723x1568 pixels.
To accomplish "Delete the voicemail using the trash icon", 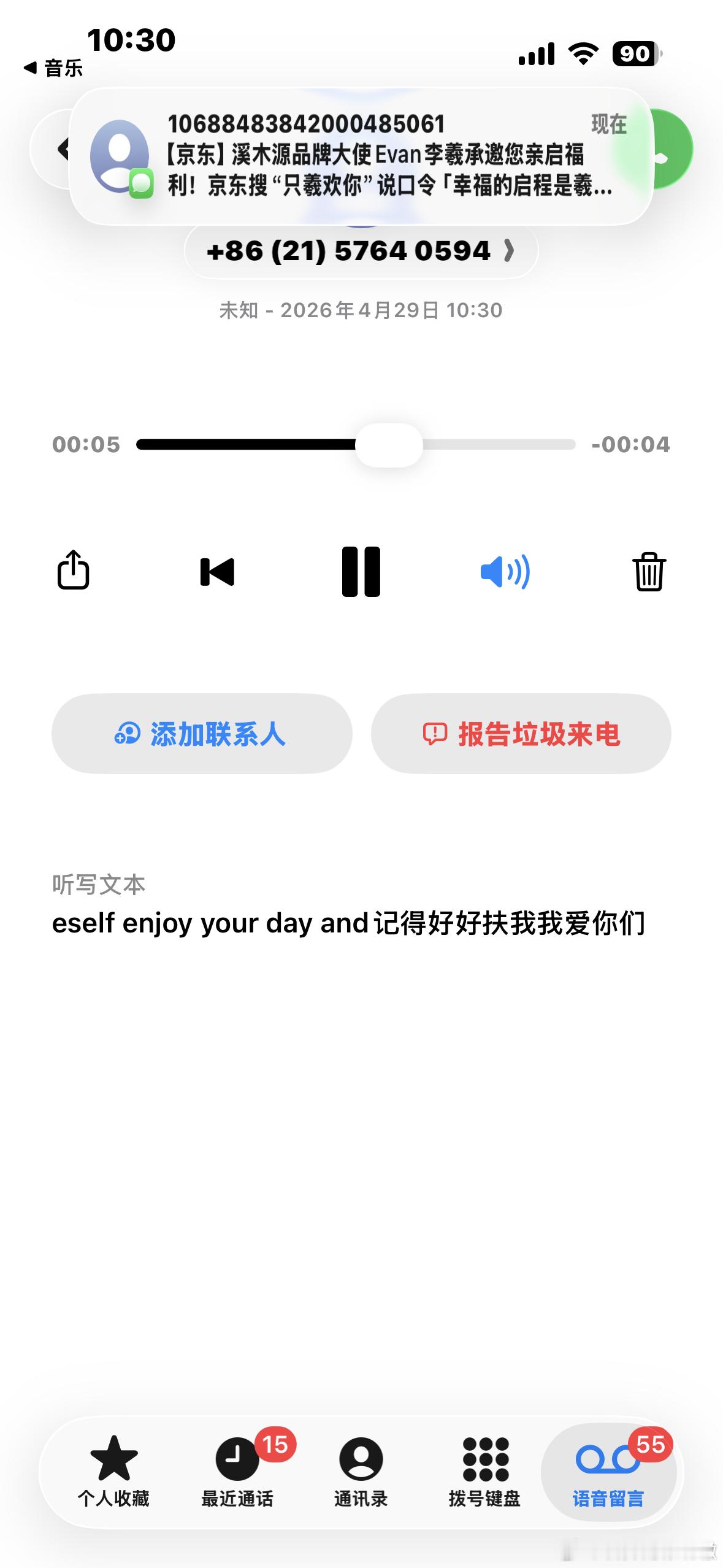I will click(648, 572).
